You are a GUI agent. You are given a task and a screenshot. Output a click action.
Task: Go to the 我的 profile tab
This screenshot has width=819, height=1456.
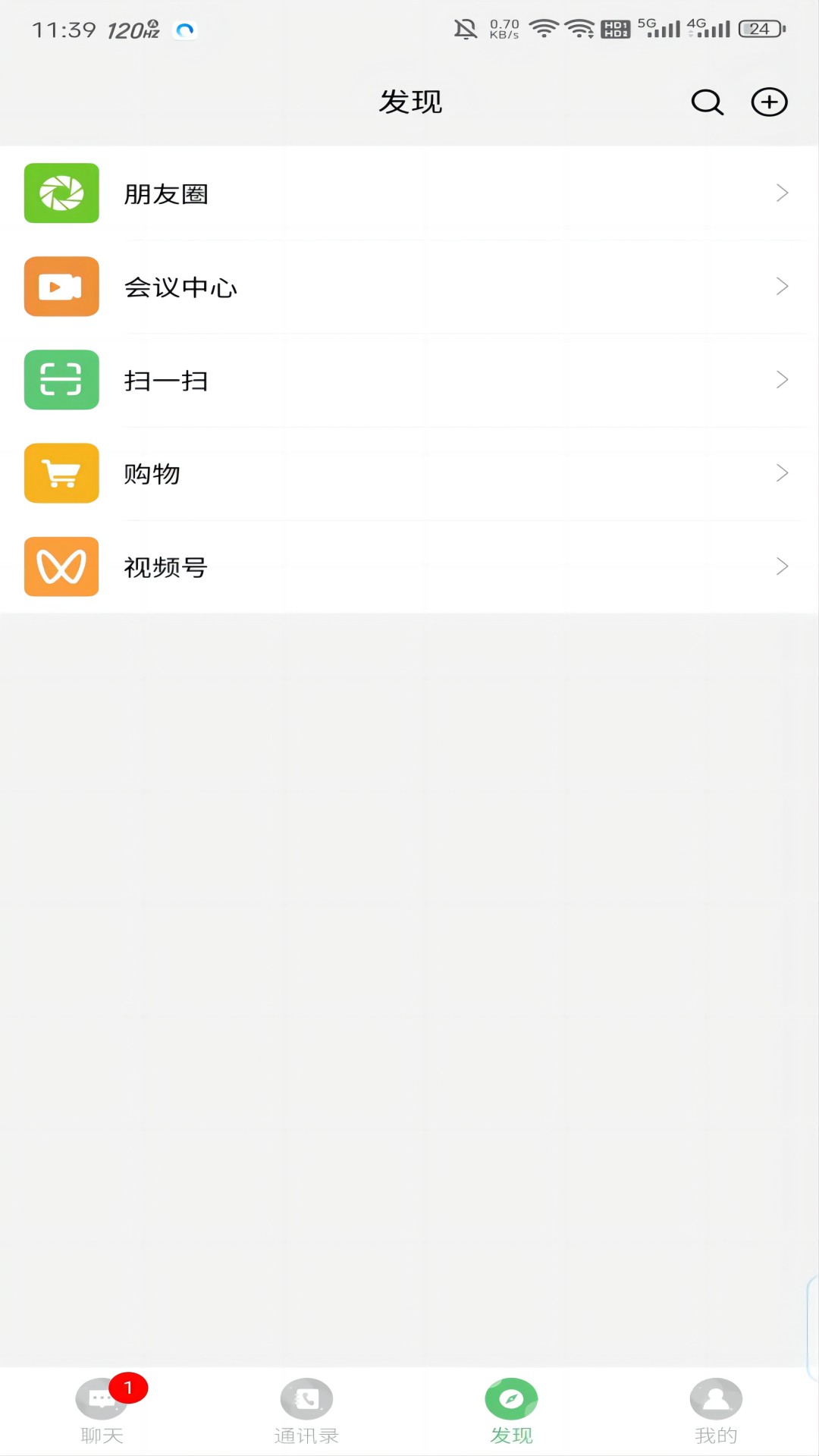(x=716, y=1410)
